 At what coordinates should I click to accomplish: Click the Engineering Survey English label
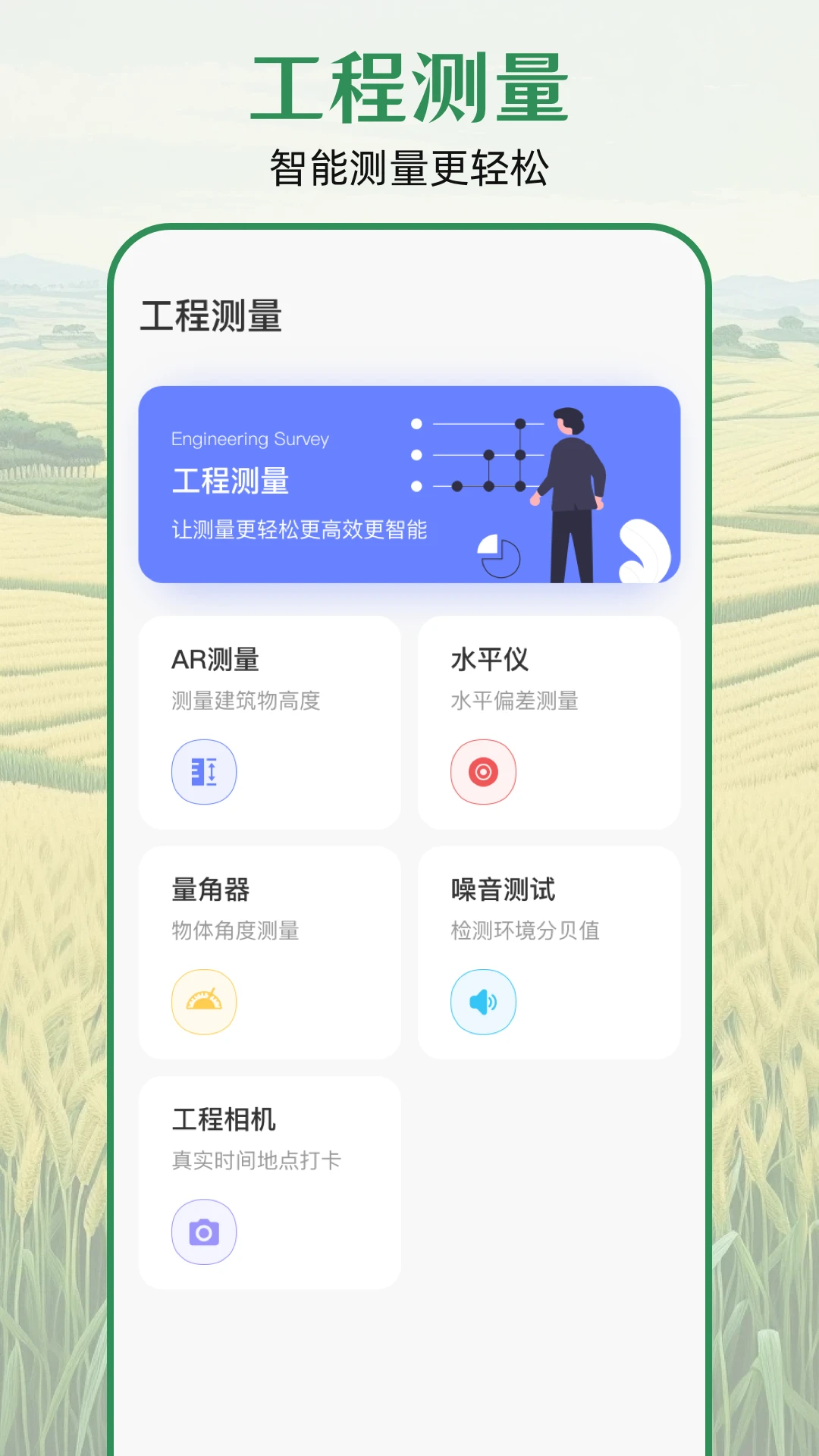pyautogui.click(x=250, y=439)
